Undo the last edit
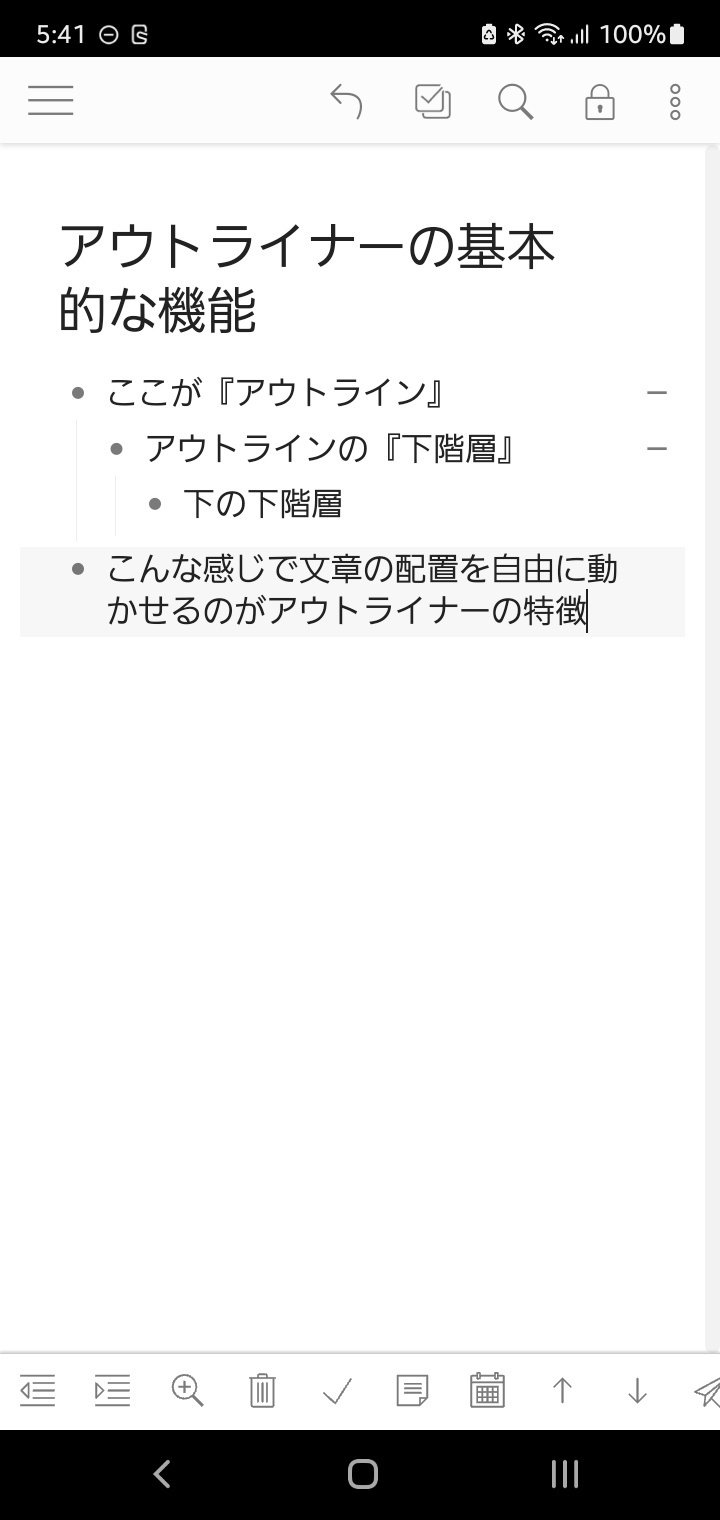The image size is (720, 1520). coord(346,101)
